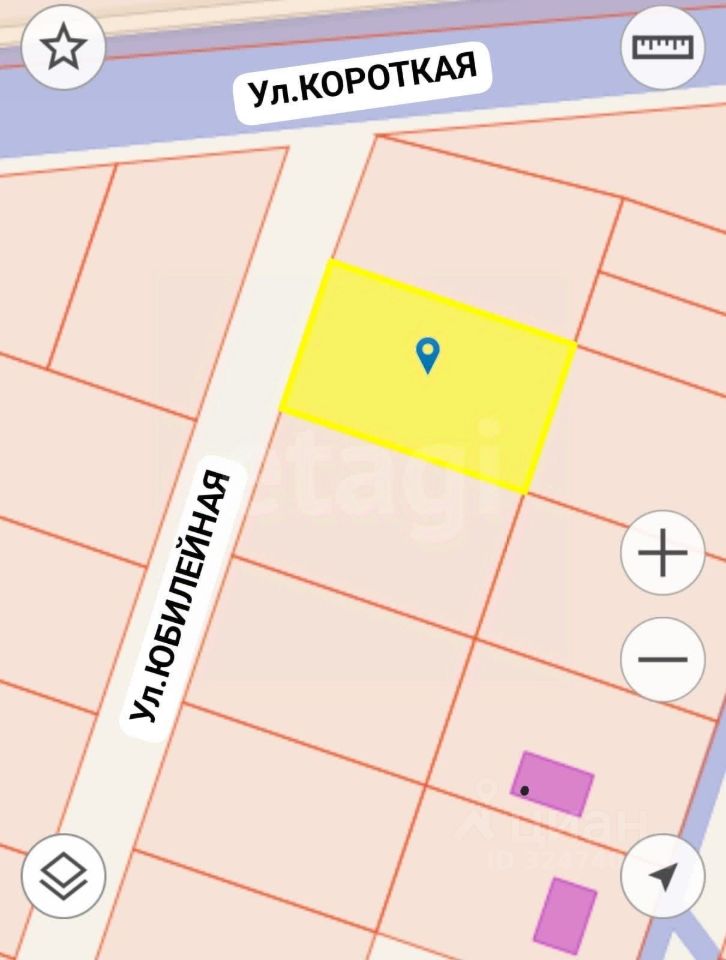The width and height of the screenshot is (726, 960).
Task: Activate the ruler measuring tool
Action: pos(663,47)
